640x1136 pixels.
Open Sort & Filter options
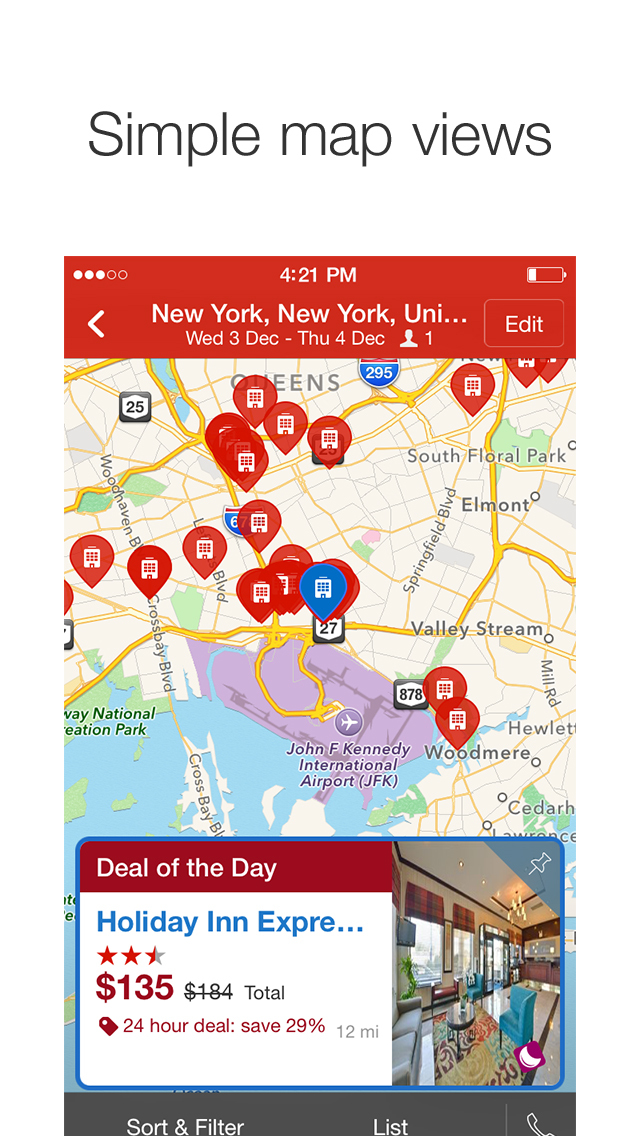coord(185,1126)
